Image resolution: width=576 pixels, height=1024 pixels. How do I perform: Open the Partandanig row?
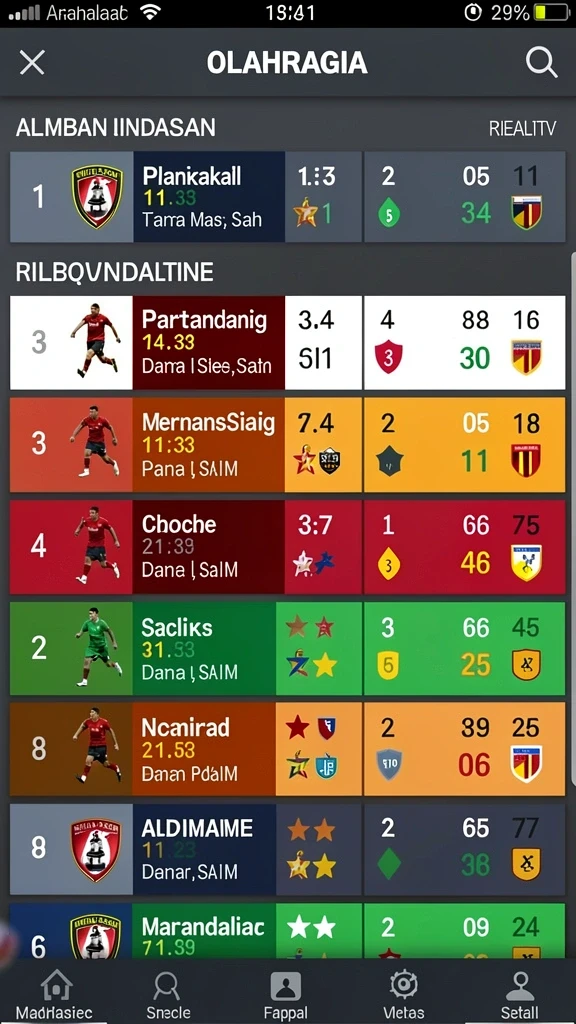[x=287, y=343]
